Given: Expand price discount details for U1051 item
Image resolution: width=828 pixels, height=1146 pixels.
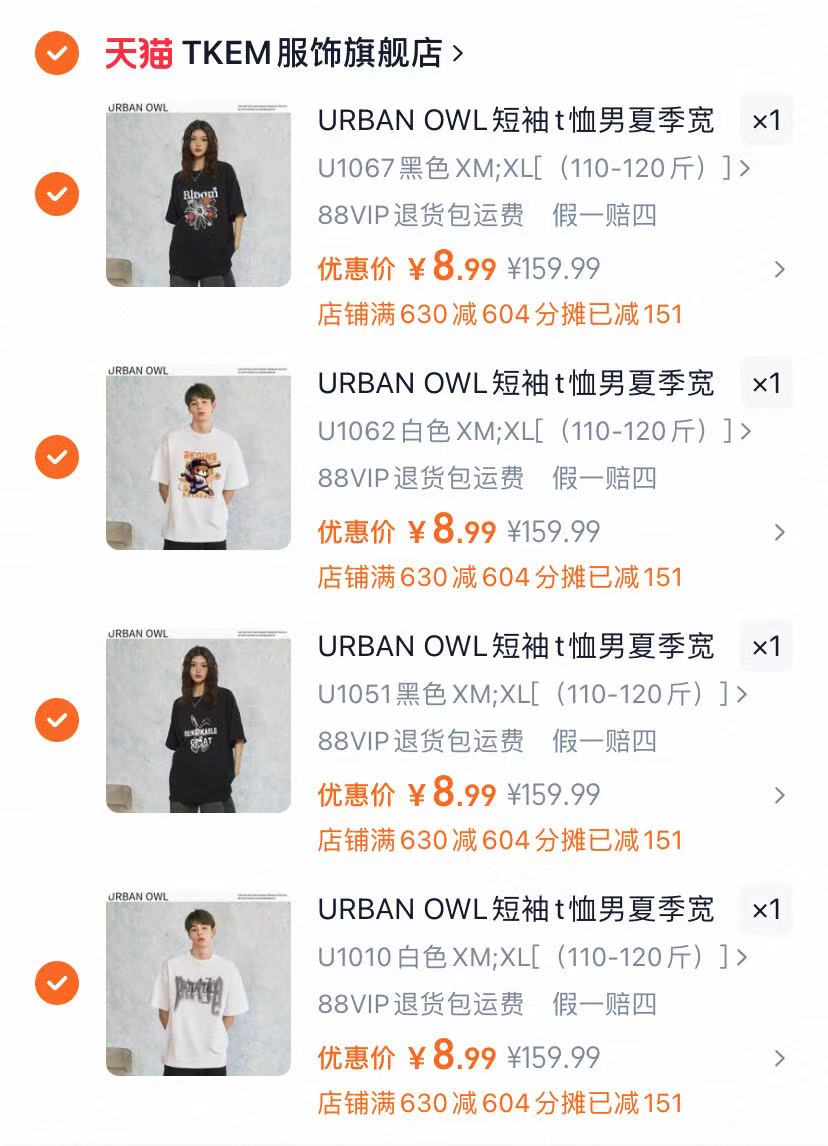Looking at the screenshot, I should pyautogui.click(x=780, y=795).
